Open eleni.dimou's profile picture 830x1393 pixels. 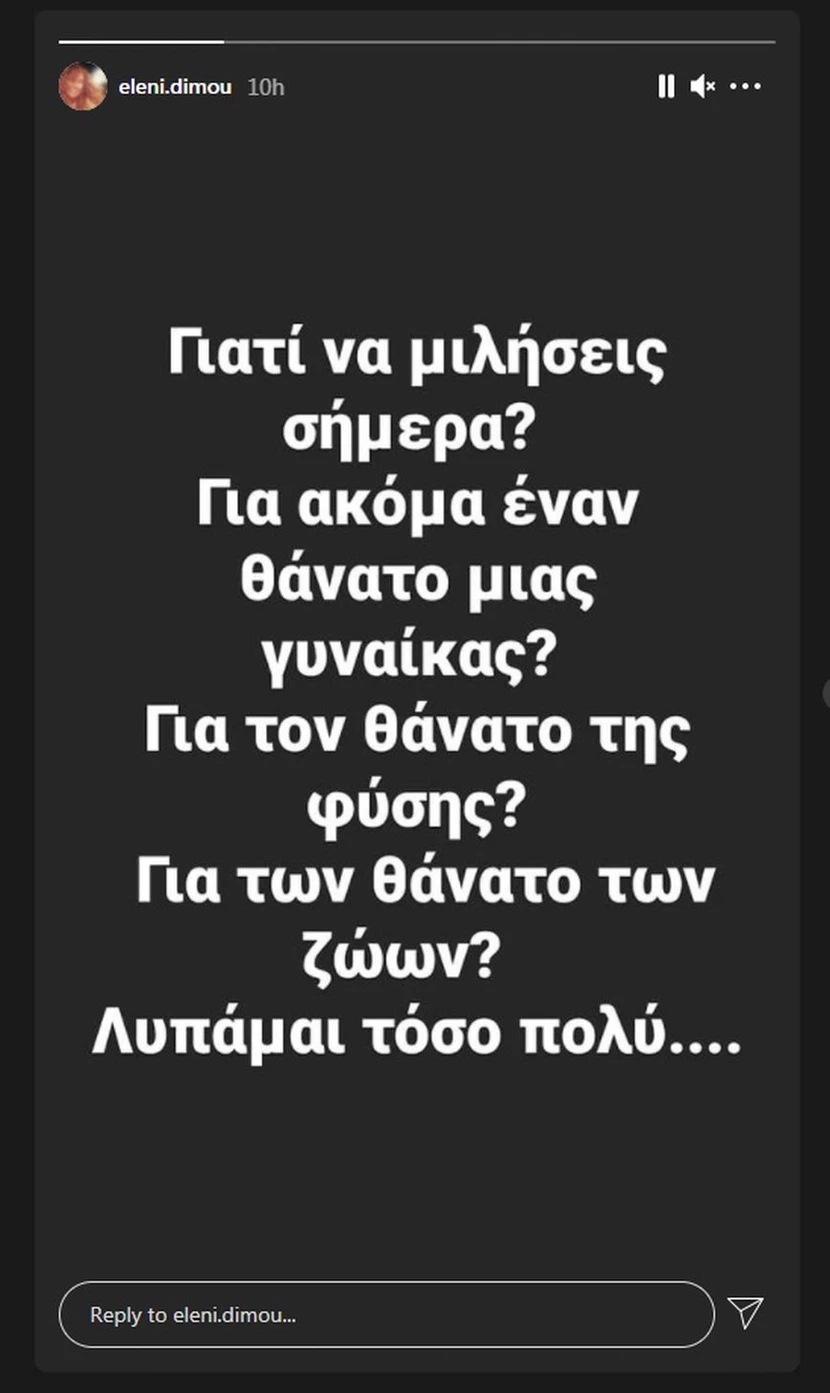pos(83,87)
